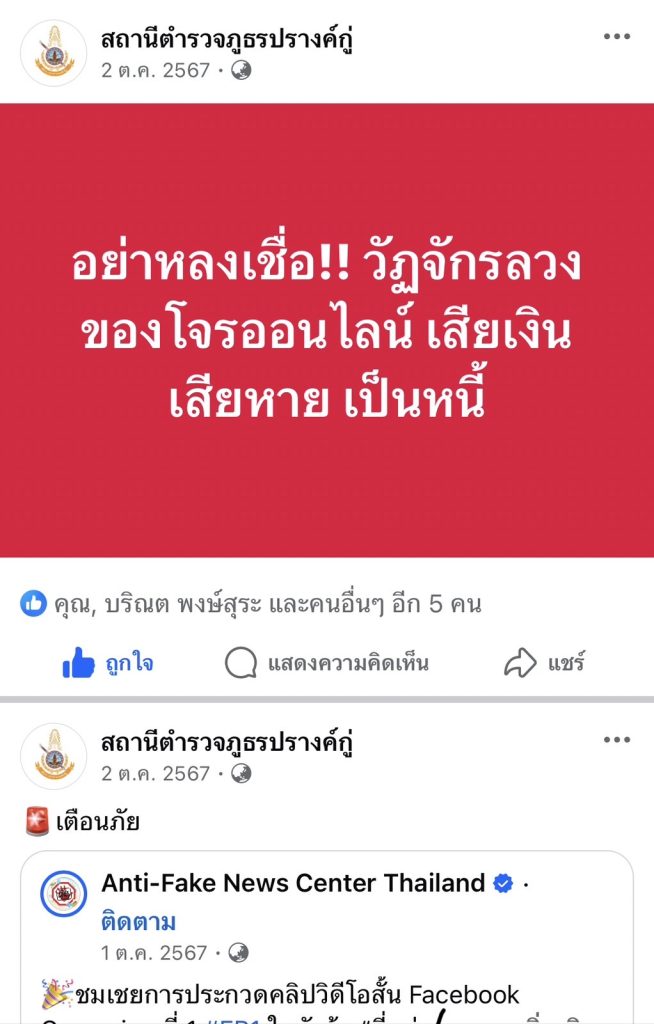
Task: Open the red scam warning post
Action: pyautogui.click(x=327, y=330)
